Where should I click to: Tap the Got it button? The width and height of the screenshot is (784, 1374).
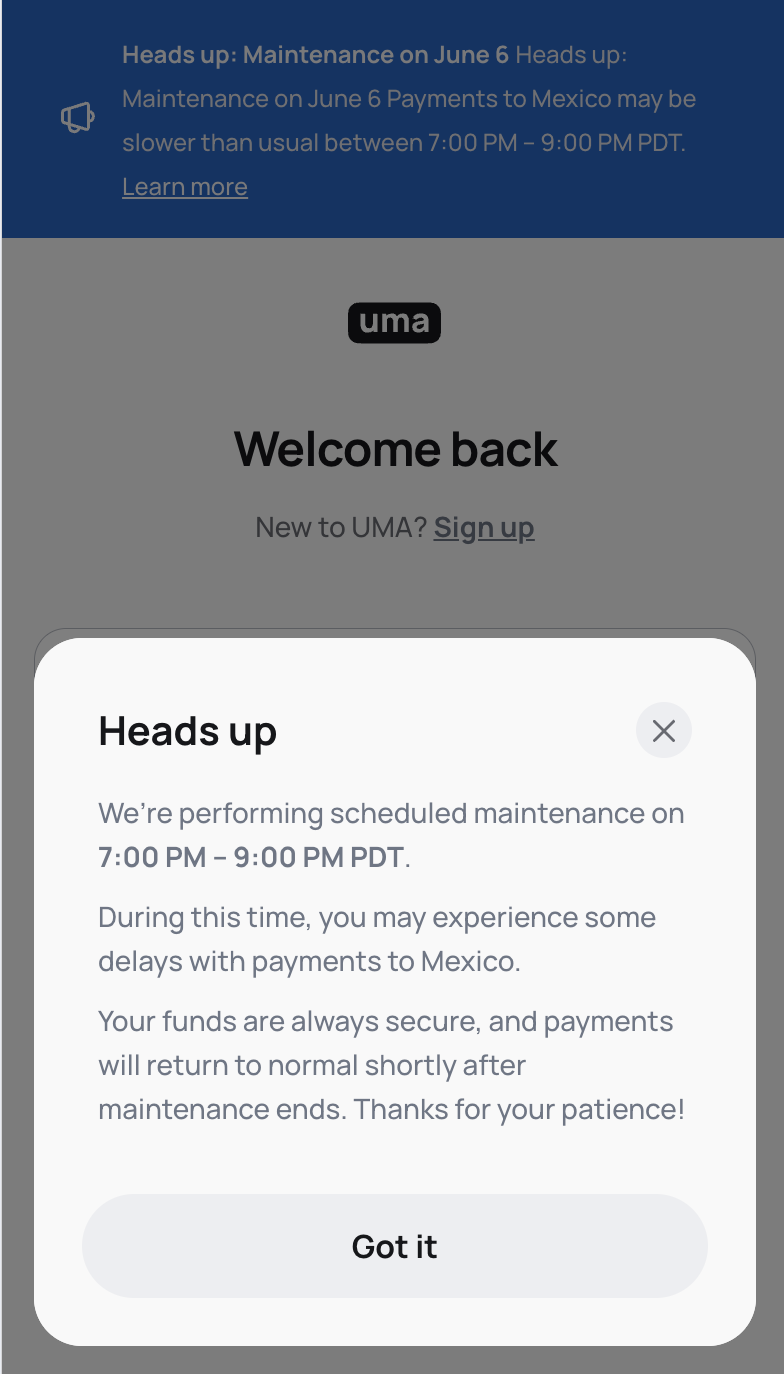394,1246
